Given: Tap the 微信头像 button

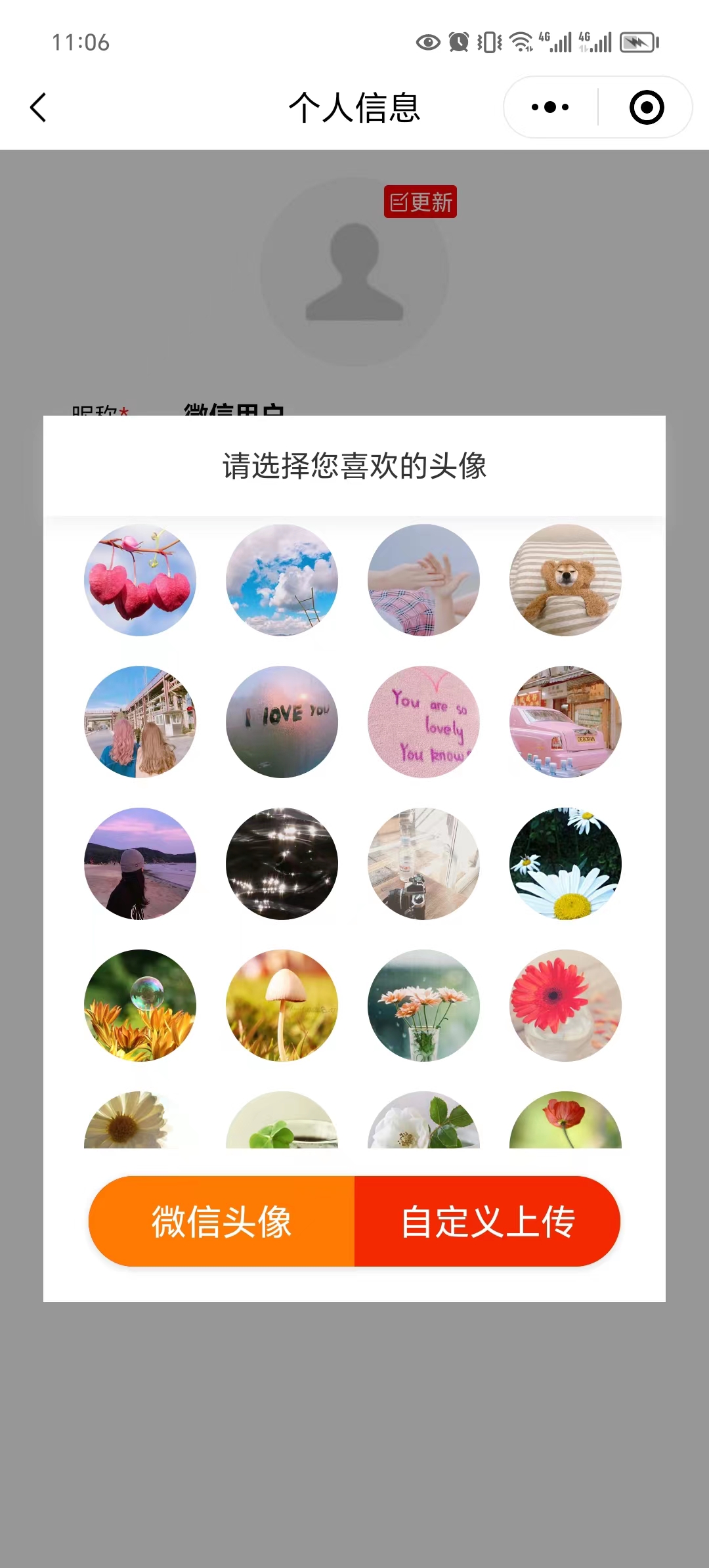Looking at the screenshot, I should point(222,1220).
